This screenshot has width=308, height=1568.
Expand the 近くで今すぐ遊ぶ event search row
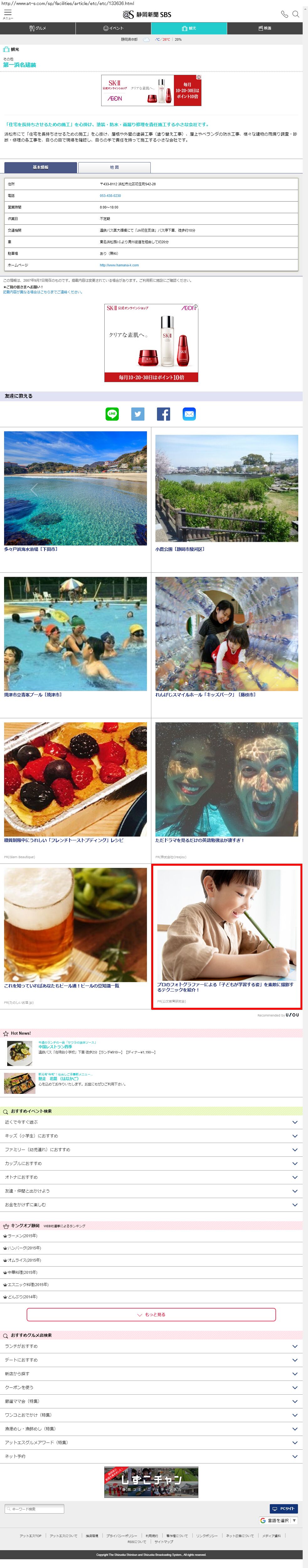pyautogui.click(x=151, y=1122)
